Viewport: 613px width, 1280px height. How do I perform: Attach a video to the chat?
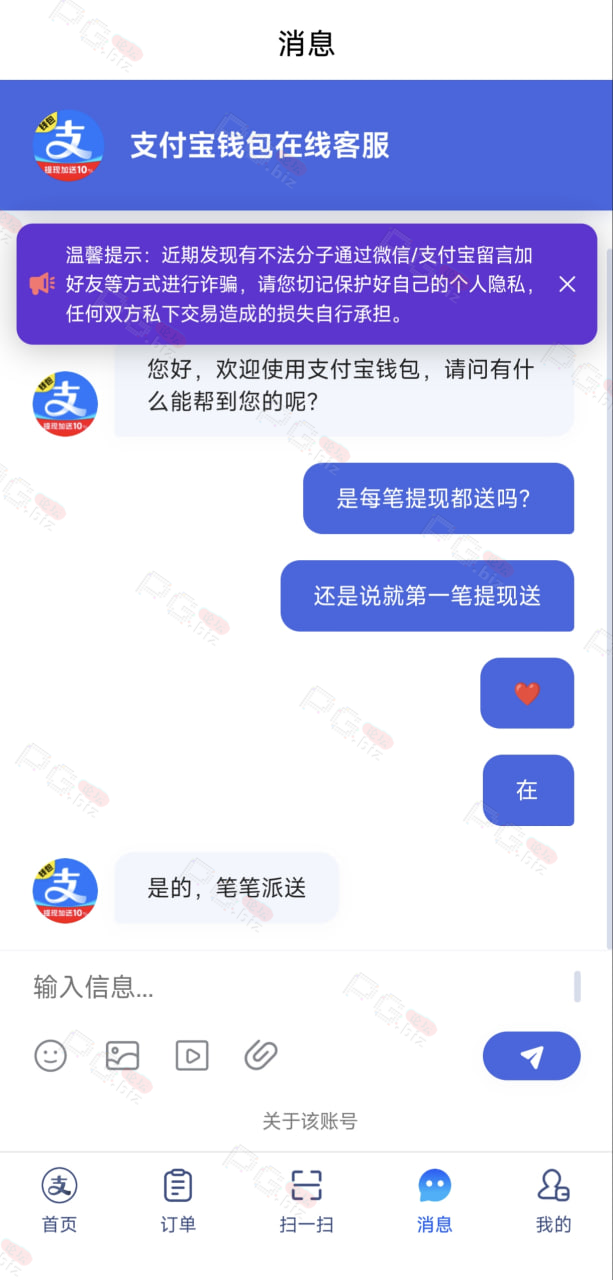(x=192, y=1055)
